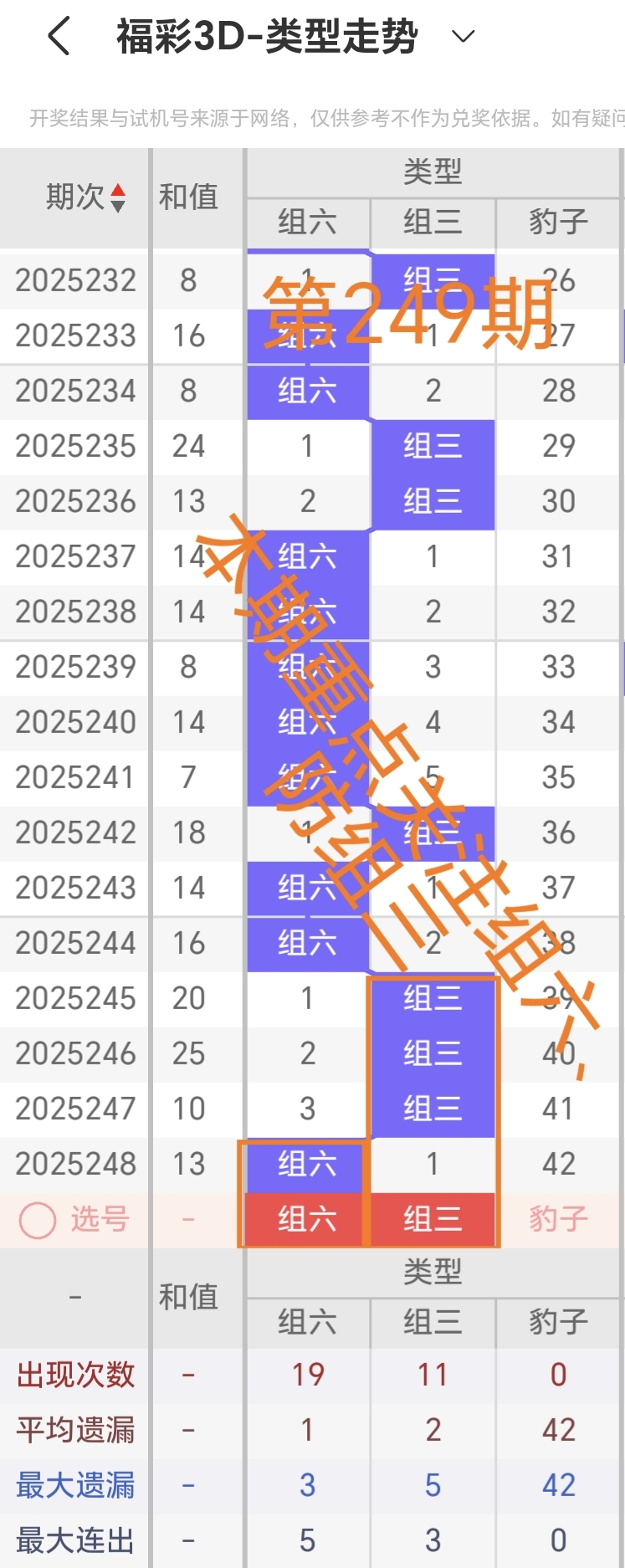Toggle sorting on the 期次 header
This screenshot has width=625, height=1568.
click(88, 198)
